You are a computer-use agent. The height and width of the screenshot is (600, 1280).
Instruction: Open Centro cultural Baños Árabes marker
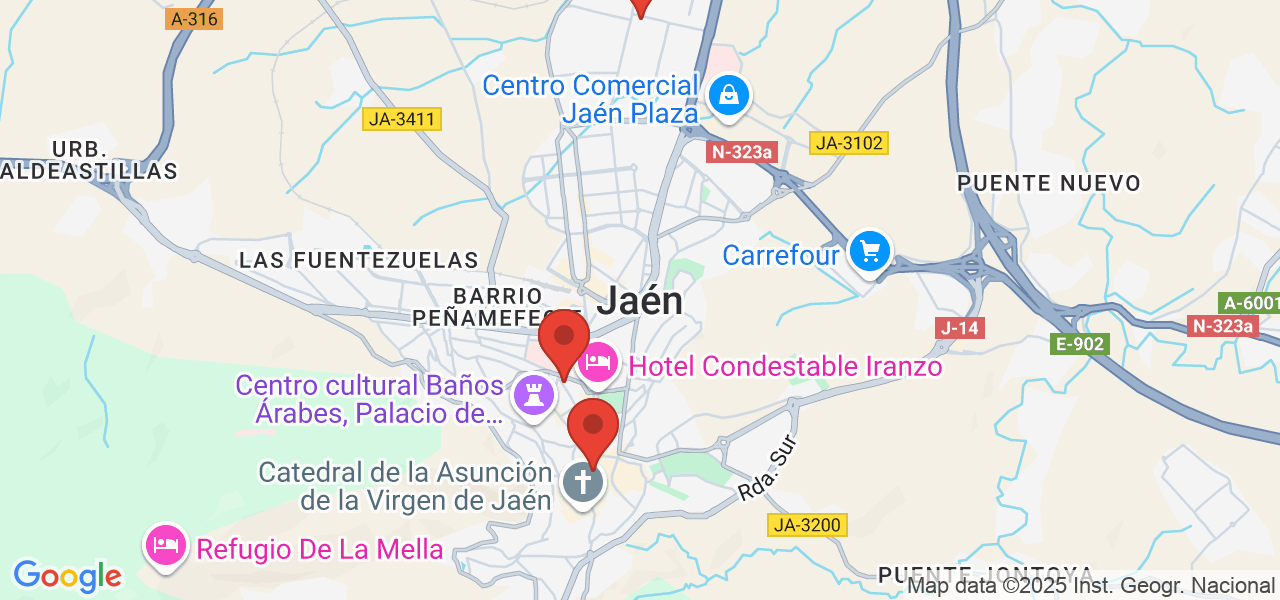pyautogui.click(x=533, y=394)
